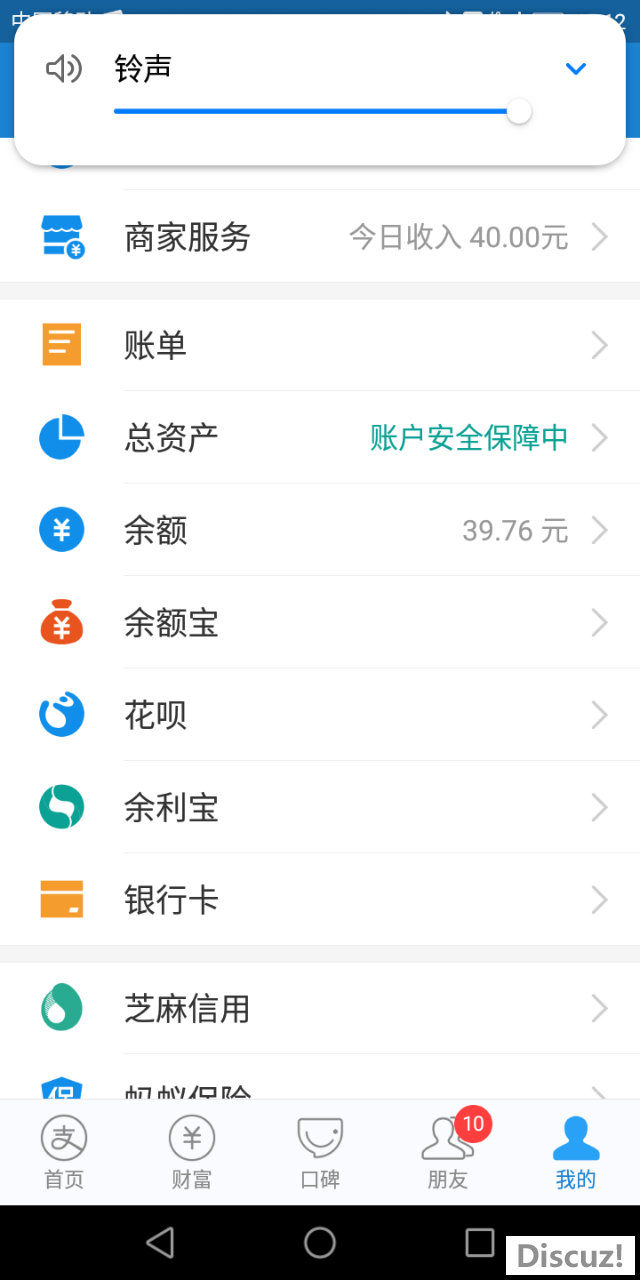Open 银行卡 bank cards

click(320, 900)
